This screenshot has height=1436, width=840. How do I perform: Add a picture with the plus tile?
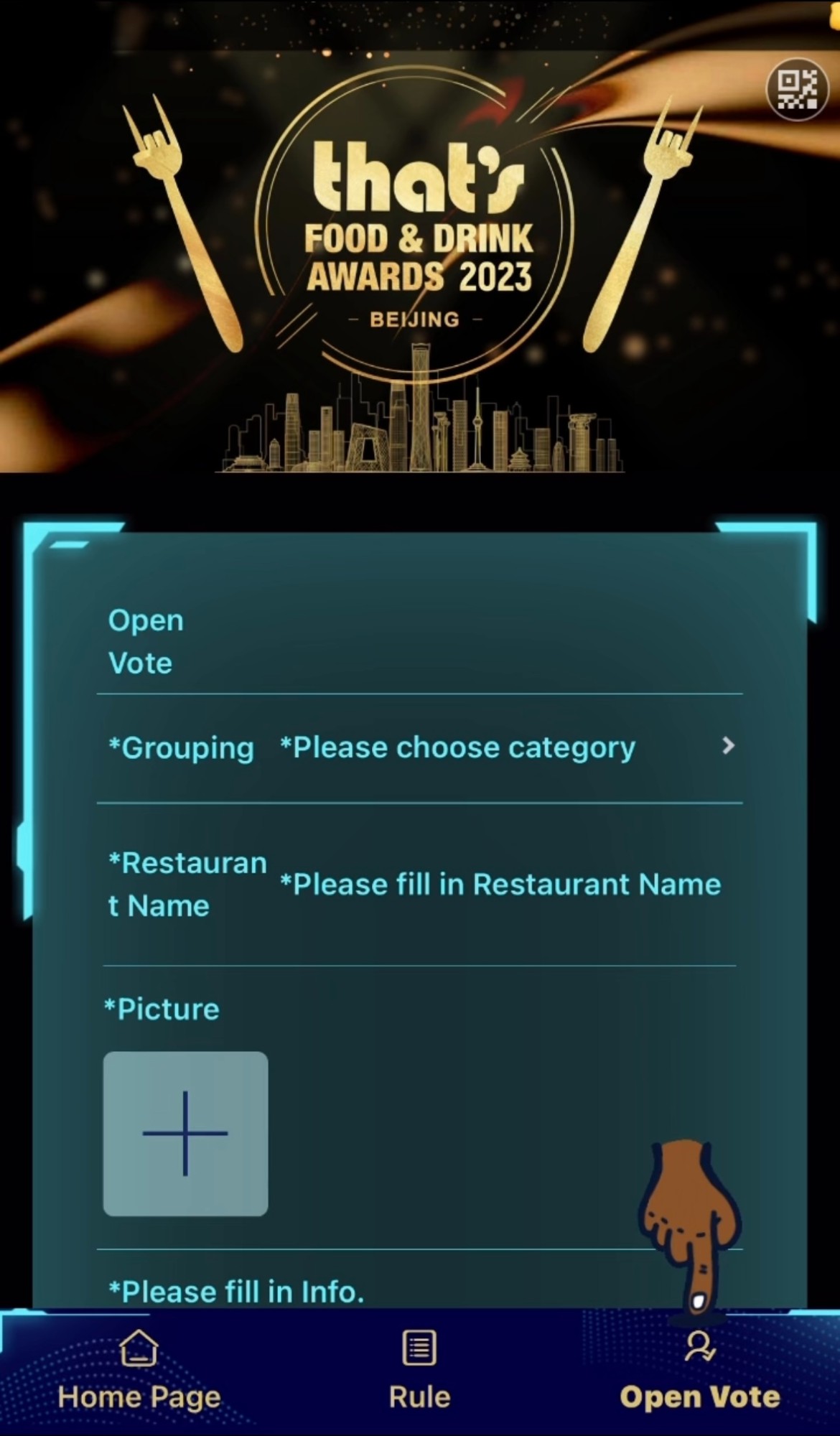[x=185, y=1134]
